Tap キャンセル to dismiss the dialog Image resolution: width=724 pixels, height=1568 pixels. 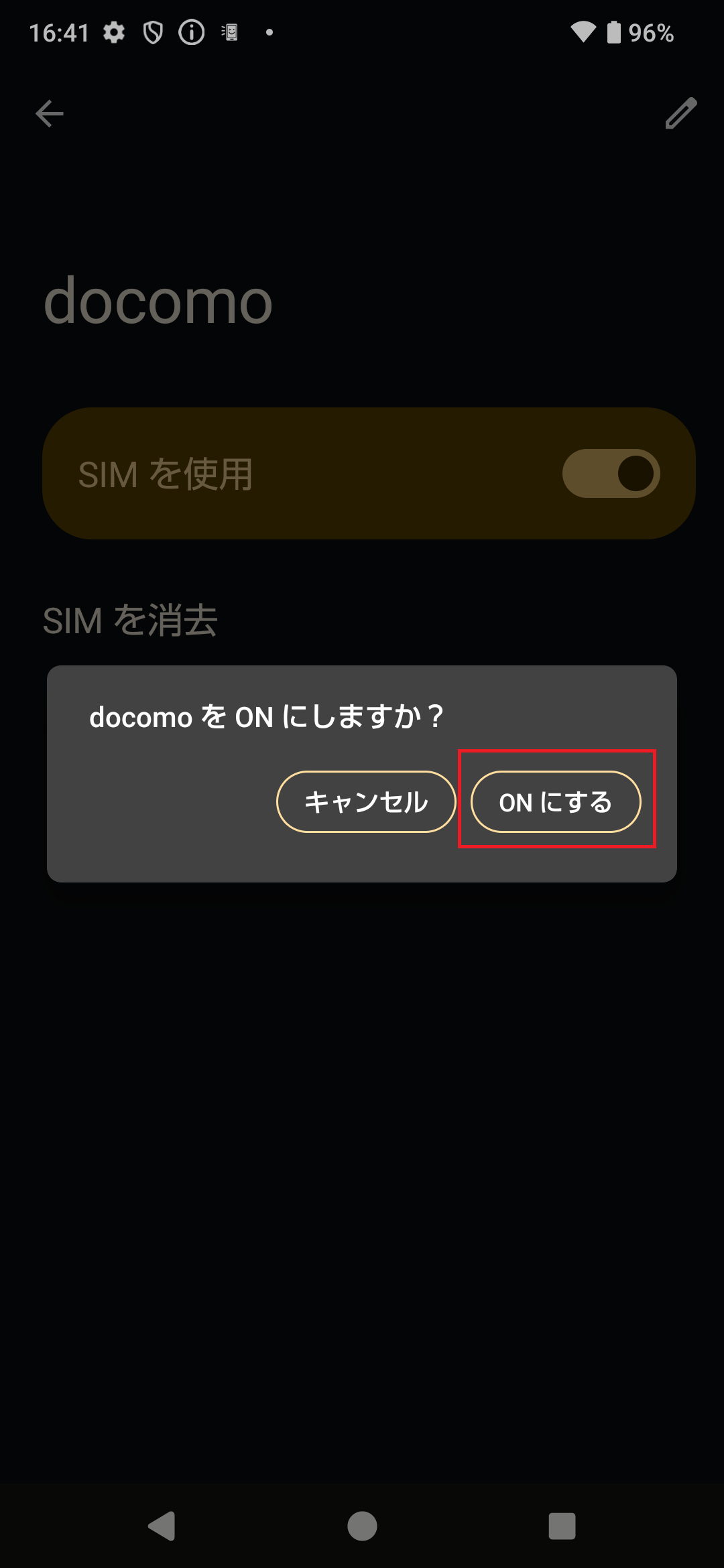click(x=366, y=801)
